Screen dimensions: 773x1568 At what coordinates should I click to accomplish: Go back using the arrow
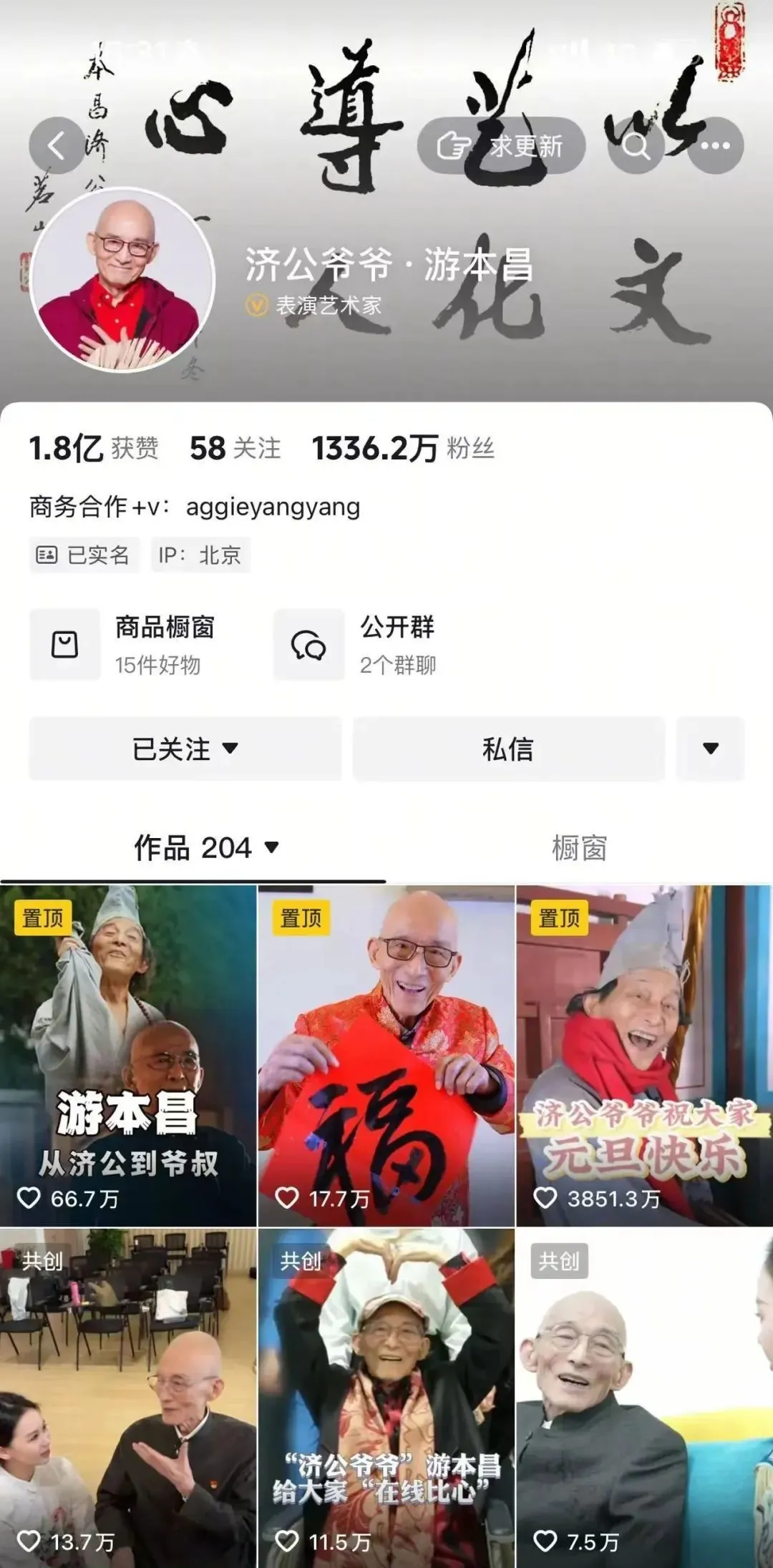[x=56, y=146]
